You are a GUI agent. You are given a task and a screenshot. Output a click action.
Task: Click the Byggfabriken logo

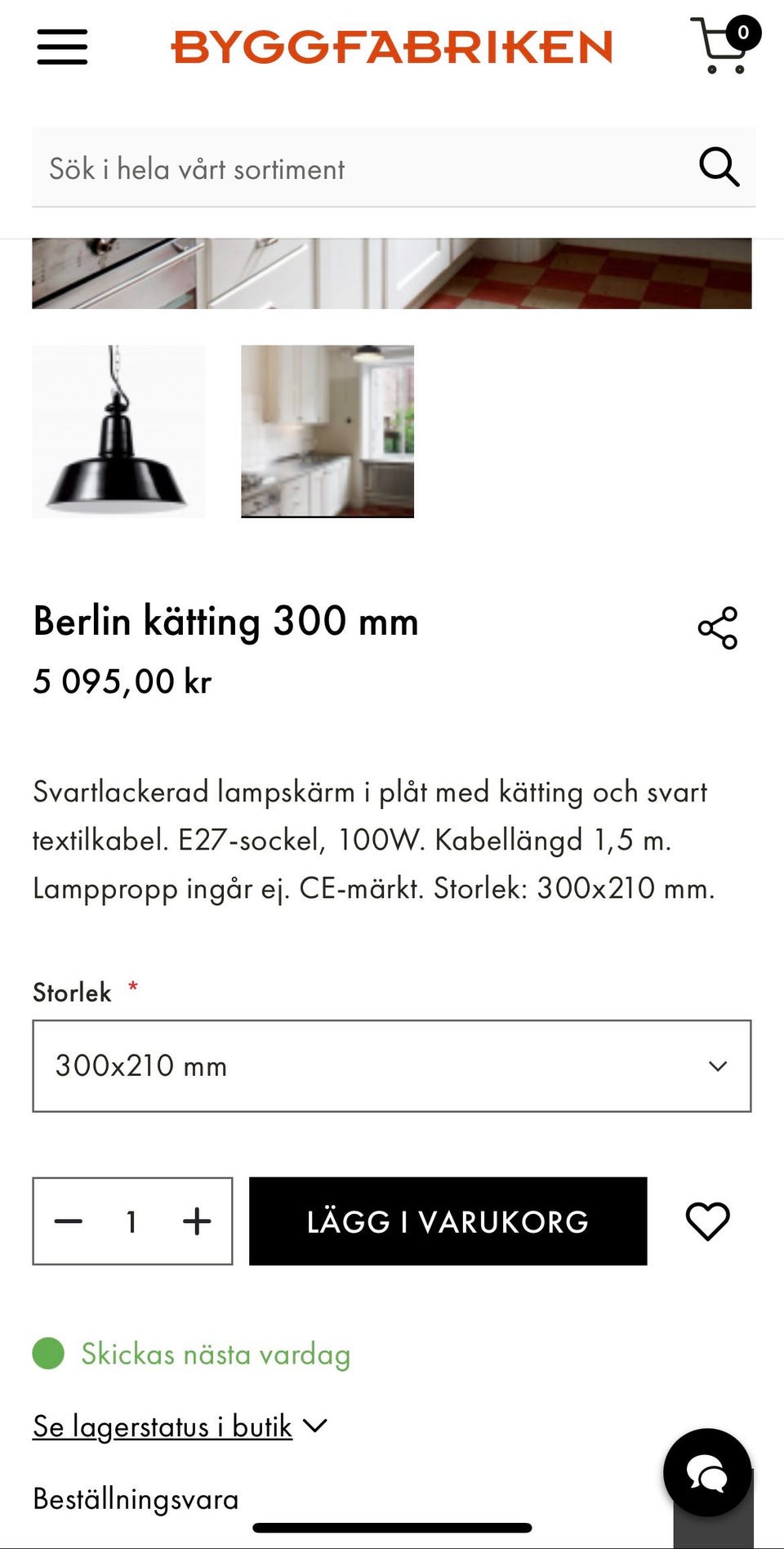(392, 47)
